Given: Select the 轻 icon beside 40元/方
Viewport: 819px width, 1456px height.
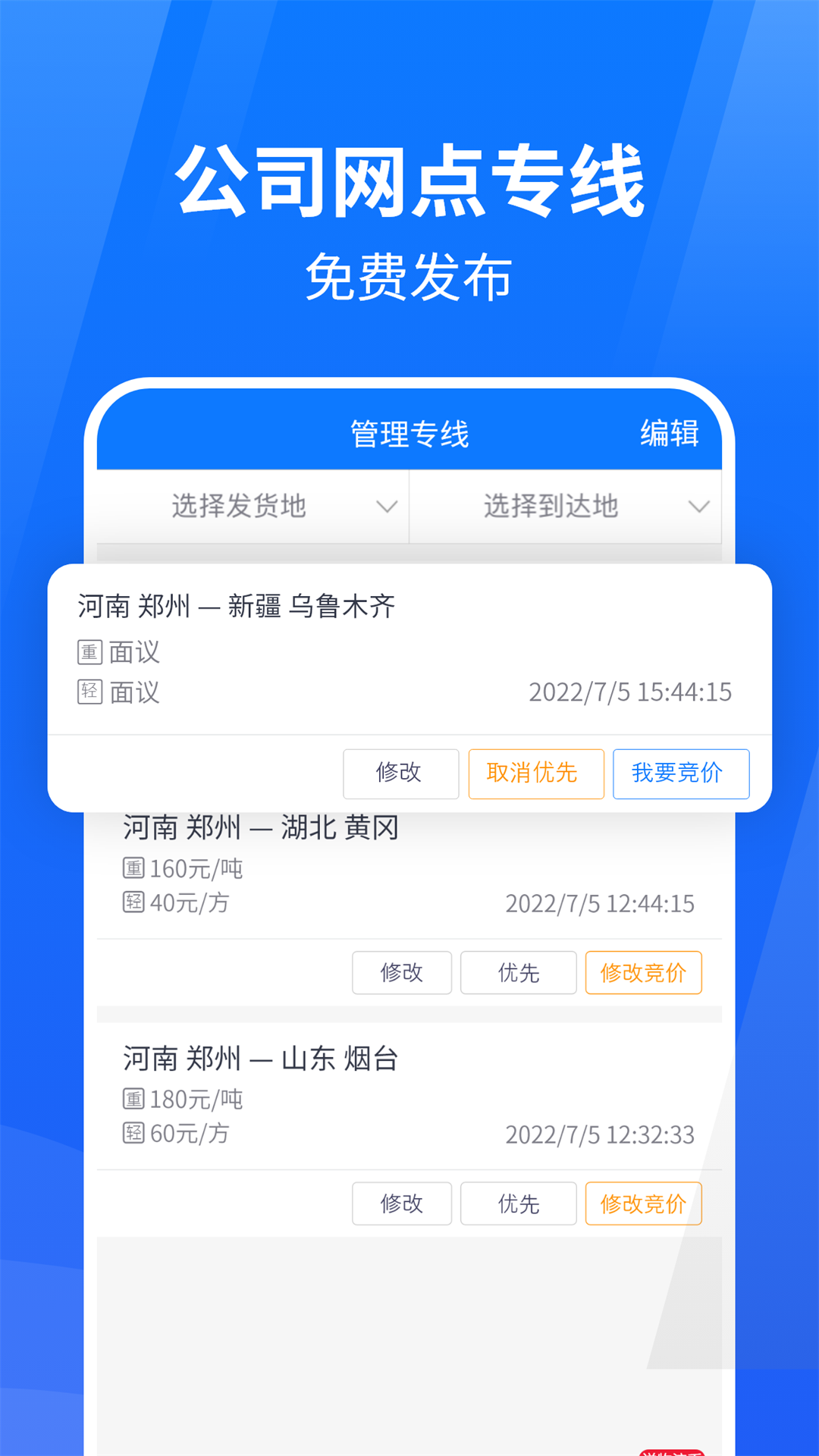Looking at the screenshot, I should click(x=133, y=903).
